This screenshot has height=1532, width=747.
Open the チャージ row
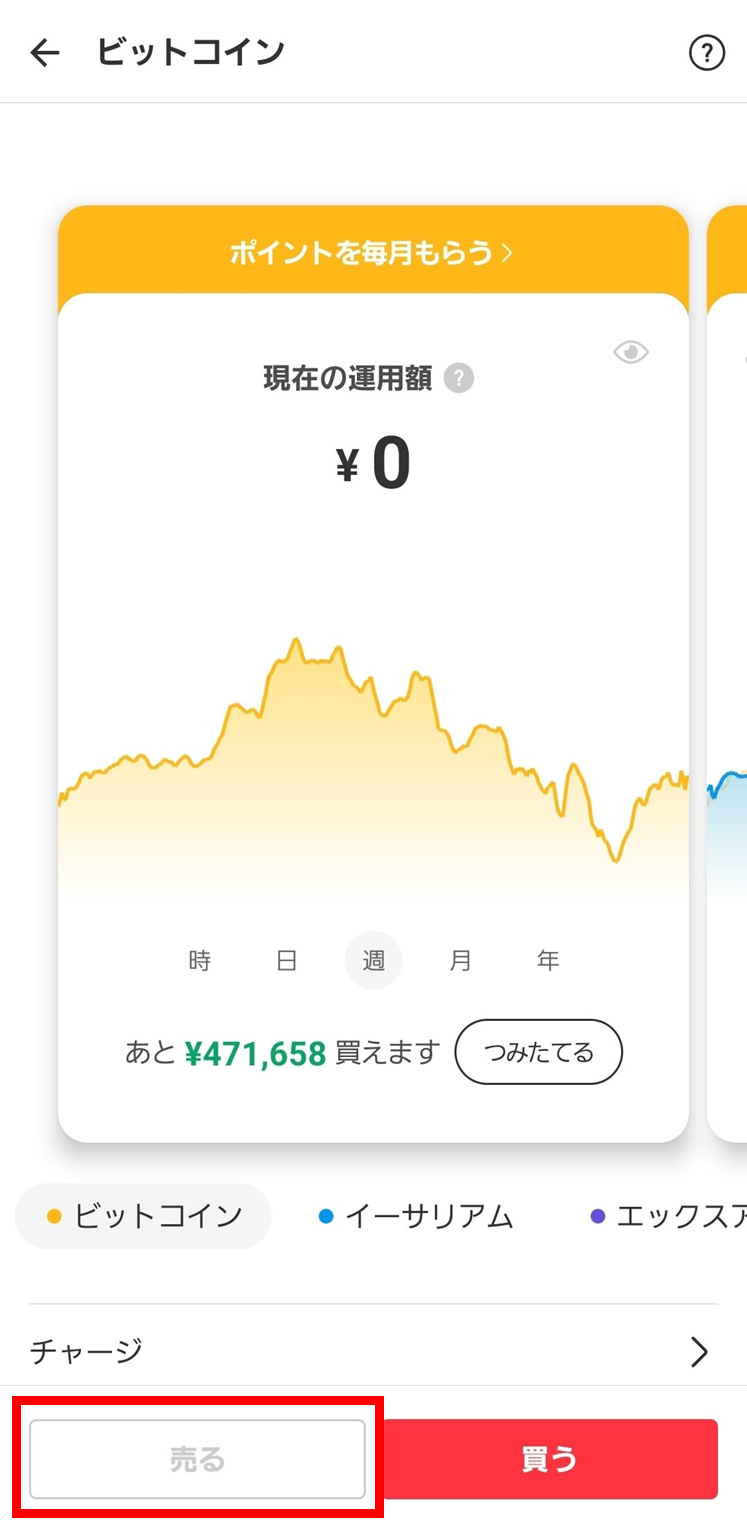(373, 1351)
